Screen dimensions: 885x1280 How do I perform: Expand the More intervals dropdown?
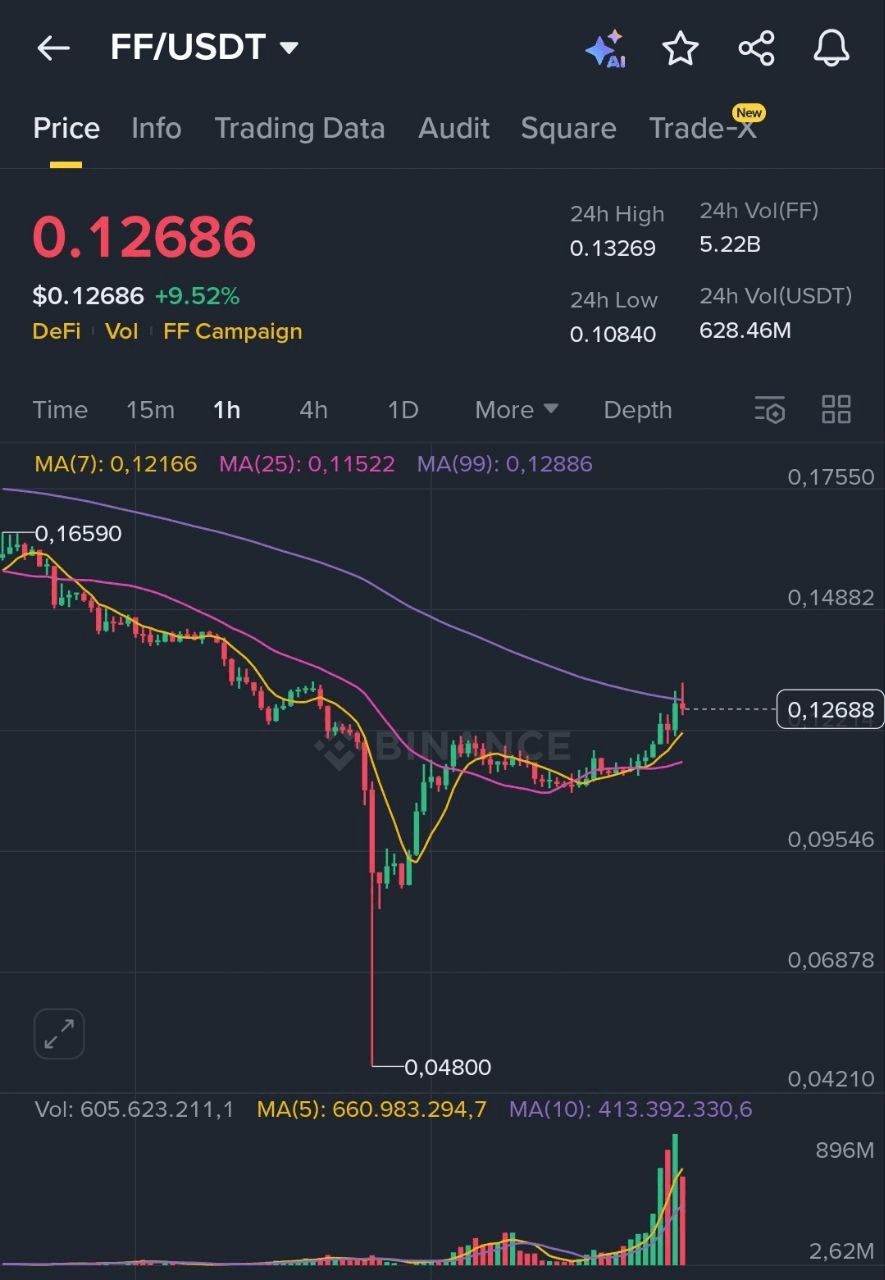pos(516,410)
